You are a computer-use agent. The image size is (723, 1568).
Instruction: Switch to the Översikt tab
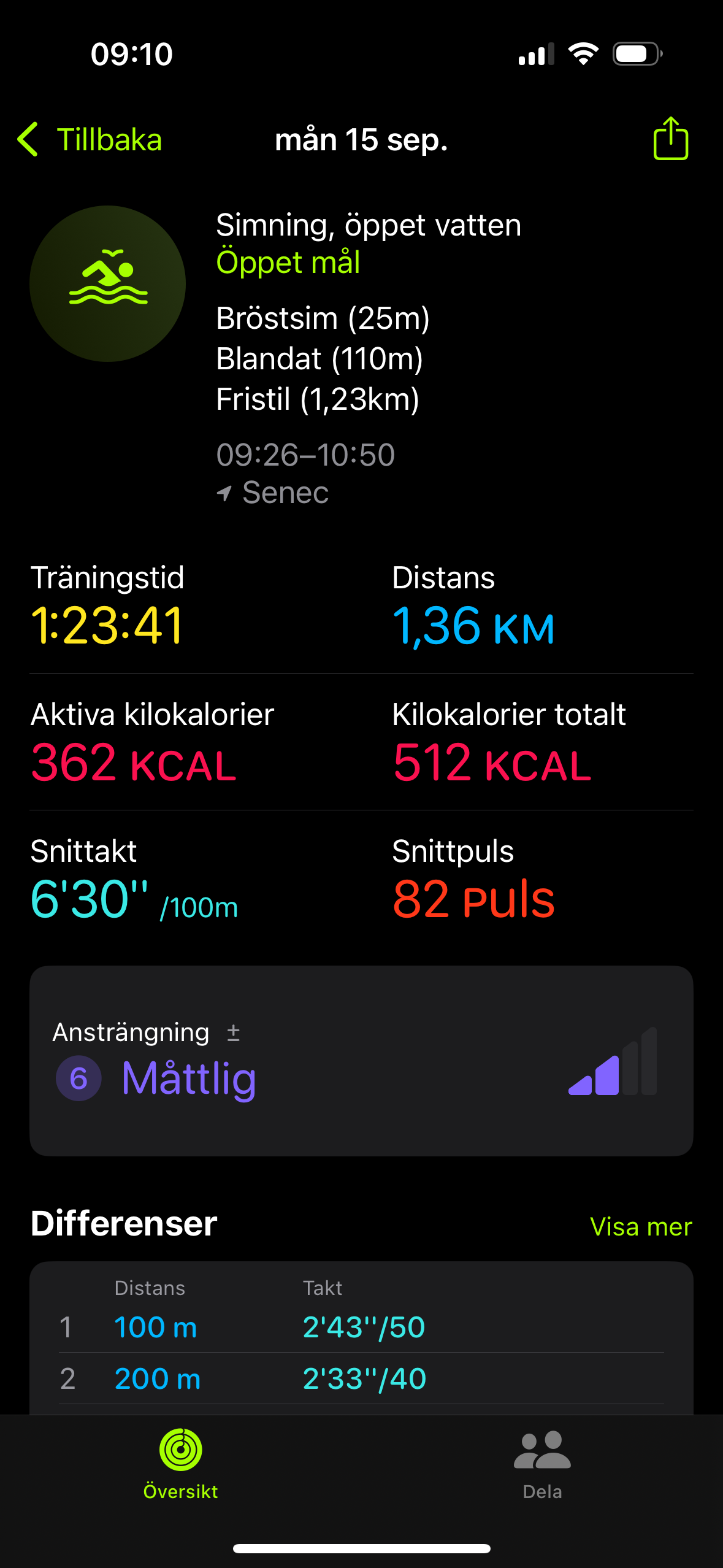click(180, 1463)
